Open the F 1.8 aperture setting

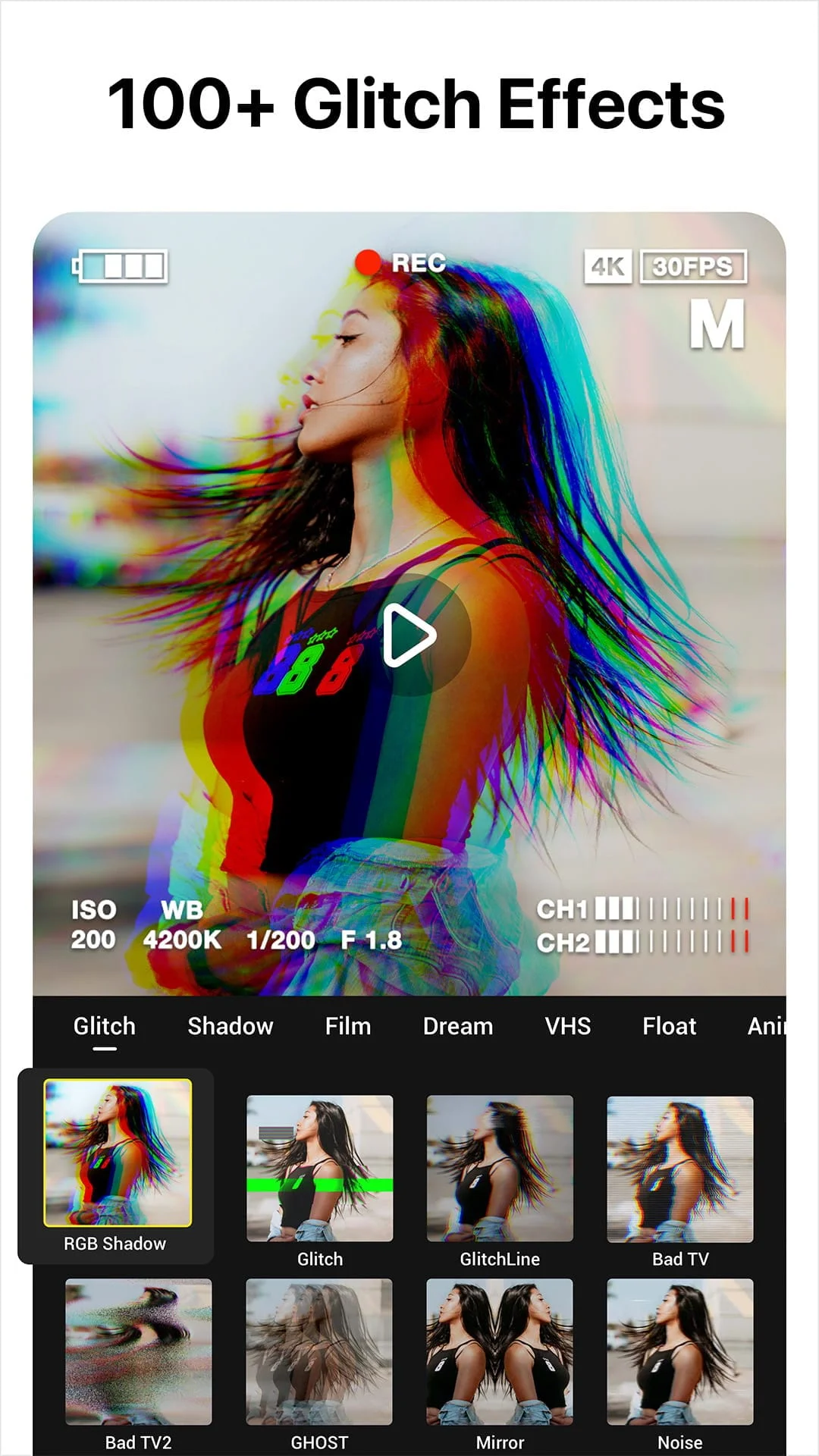[x=372, y=939]
